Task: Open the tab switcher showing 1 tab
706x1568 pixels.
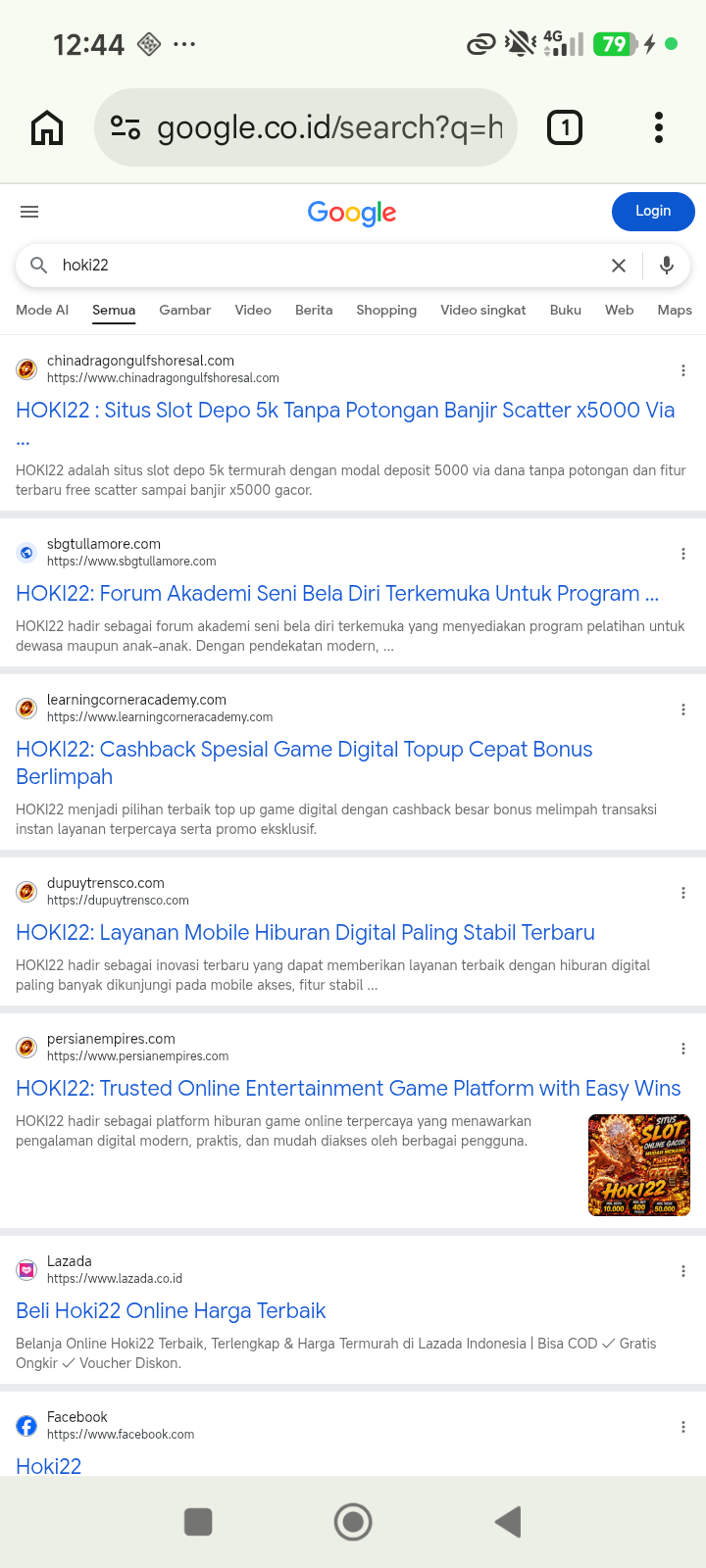Action: pos(564,127)
